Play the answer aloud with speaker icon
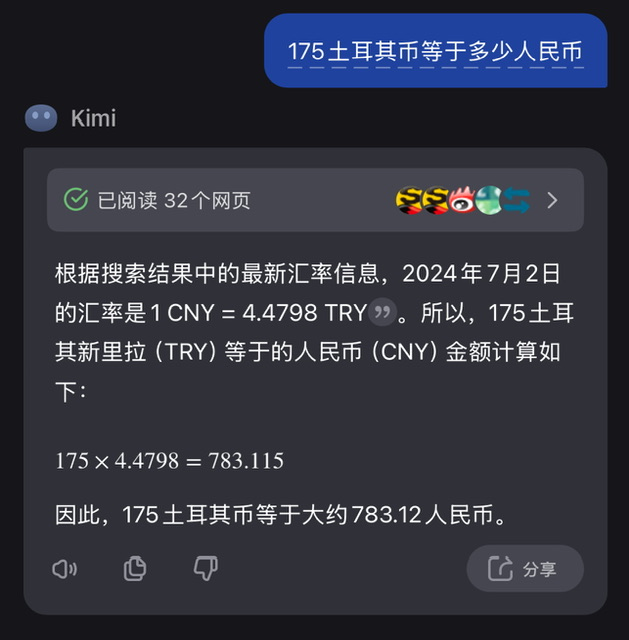The image size is (629, 640). [64, 569]
